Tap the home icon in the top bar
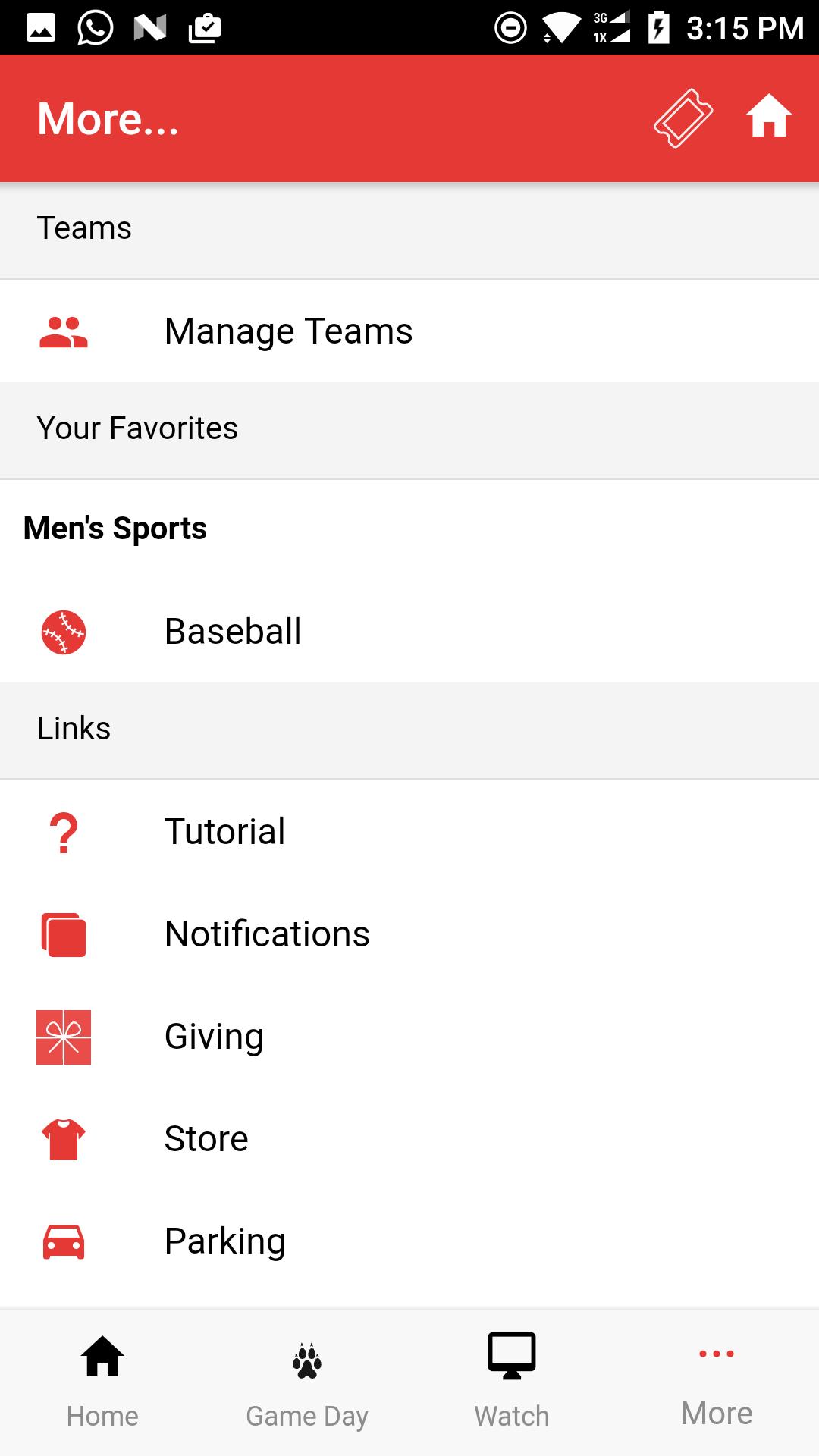The width and height of the screenshot is (819, 1456). tap(768, 117)
